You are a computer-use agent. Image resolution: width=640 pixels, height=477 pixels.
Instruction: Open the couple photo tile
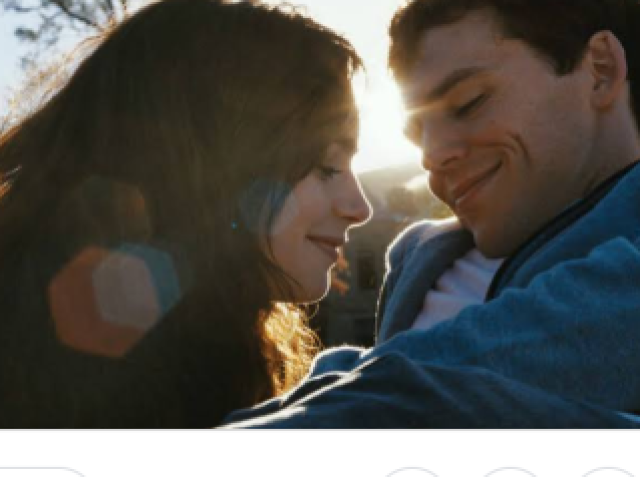point(320,213)
